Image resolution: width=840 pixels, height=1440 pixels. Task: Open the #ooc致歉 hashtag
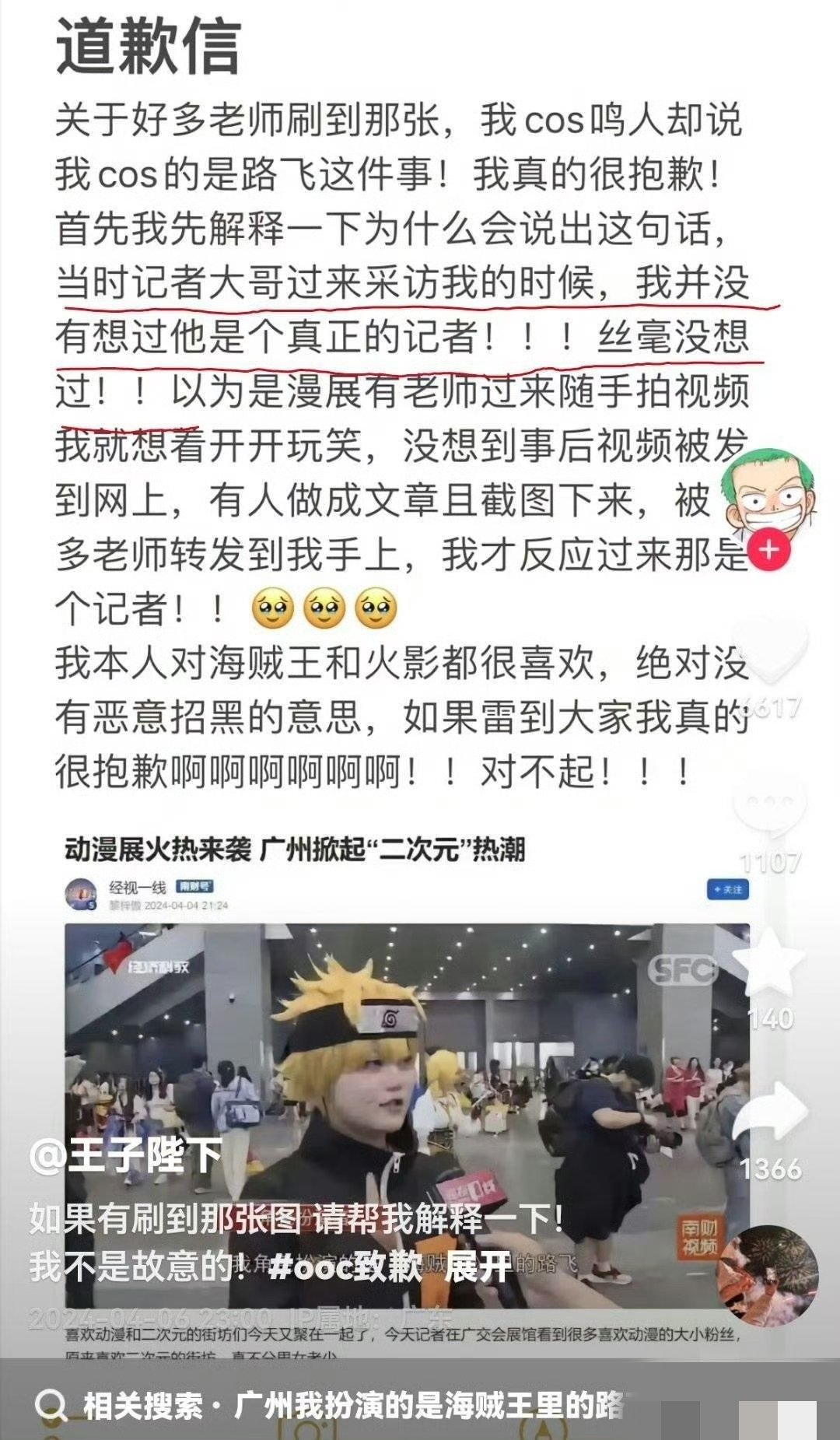[x=345, y=1267]
